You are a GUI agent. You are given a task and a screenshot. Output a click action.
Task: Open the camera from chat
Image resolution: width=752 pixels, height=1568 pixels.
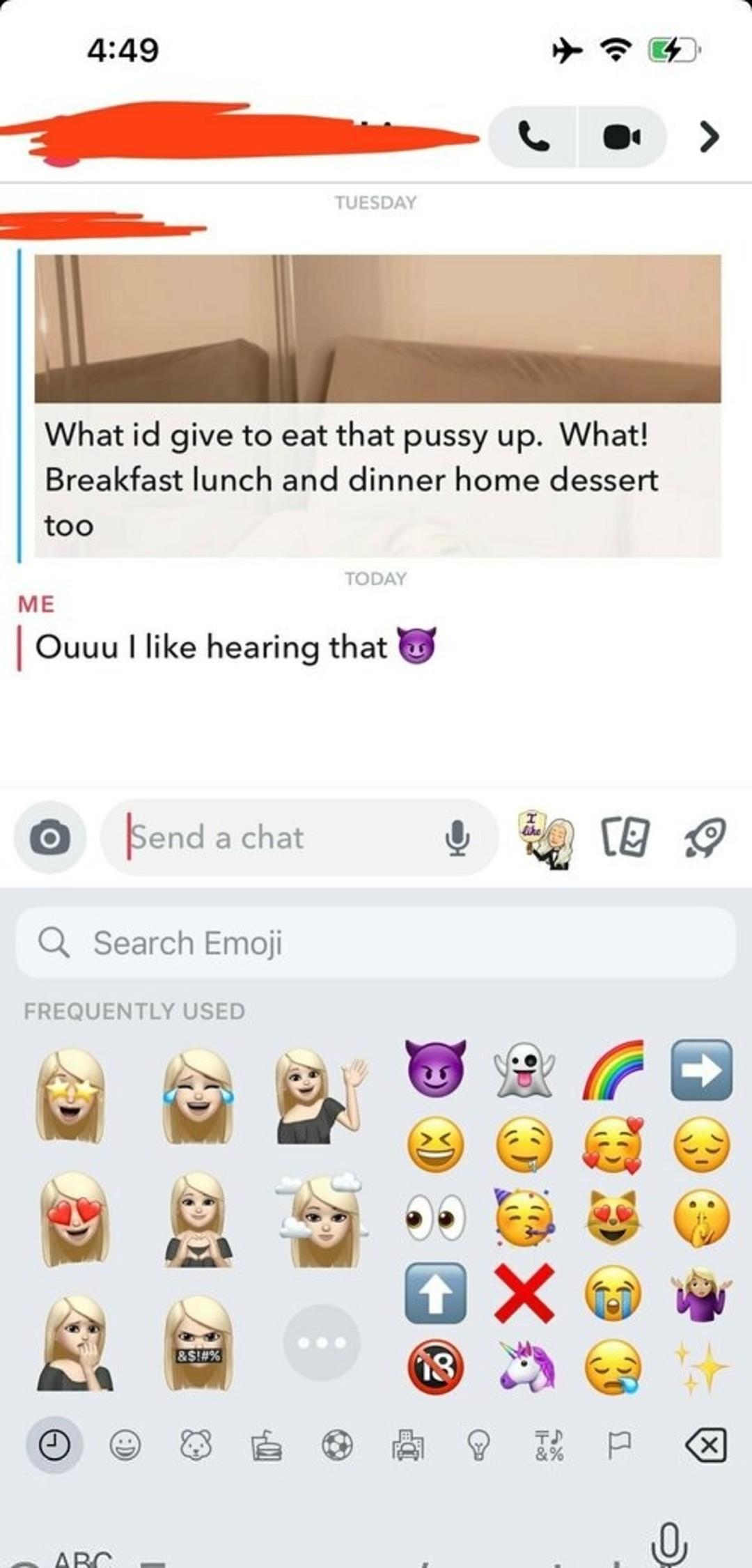click(x=50, y=837)
